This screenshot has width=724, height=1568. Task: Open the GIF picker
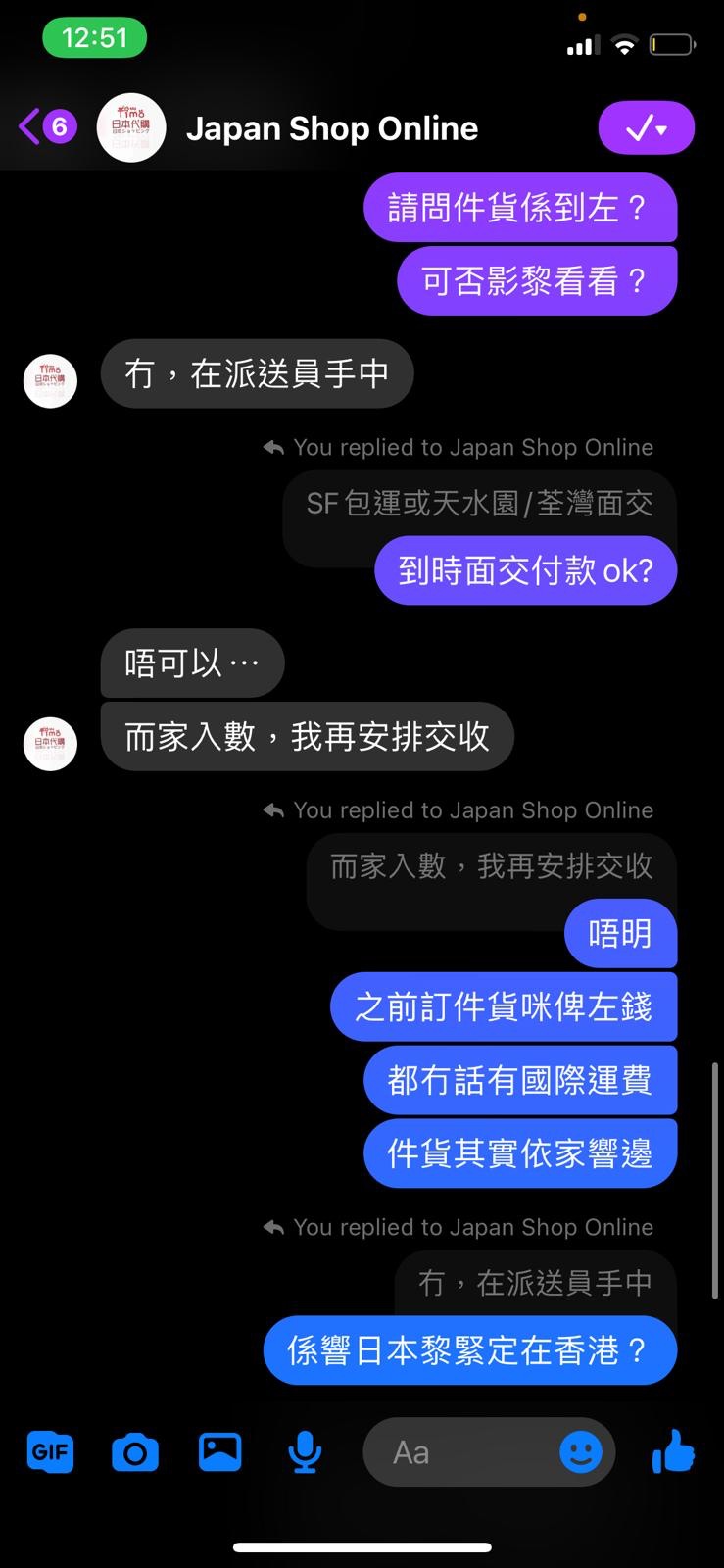(x=50, y=1451)
